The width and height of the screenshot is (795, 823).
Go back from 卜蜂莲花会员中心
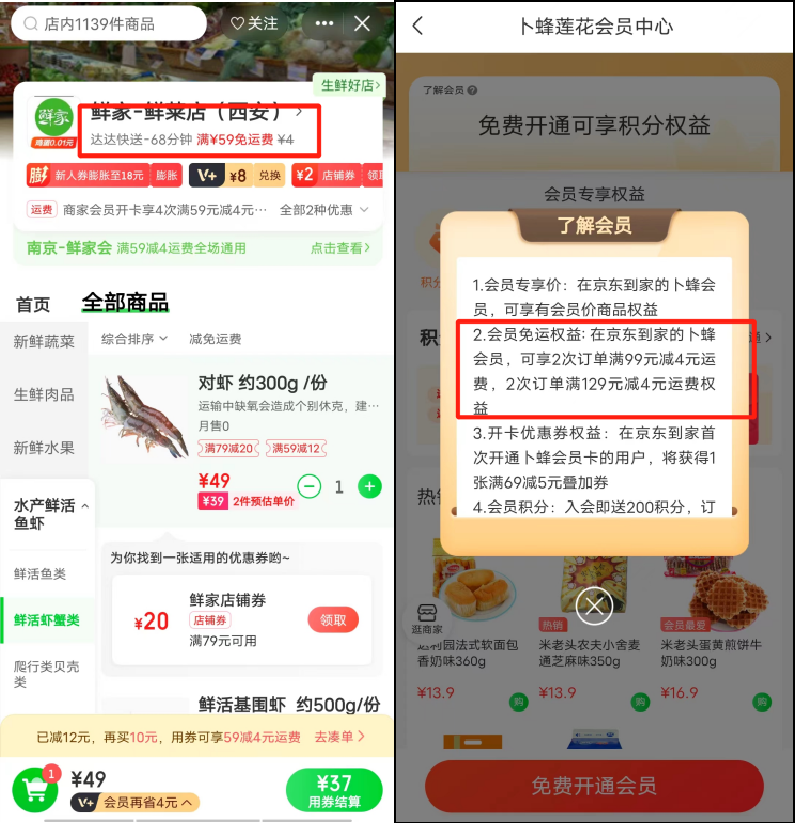(418, 26)
